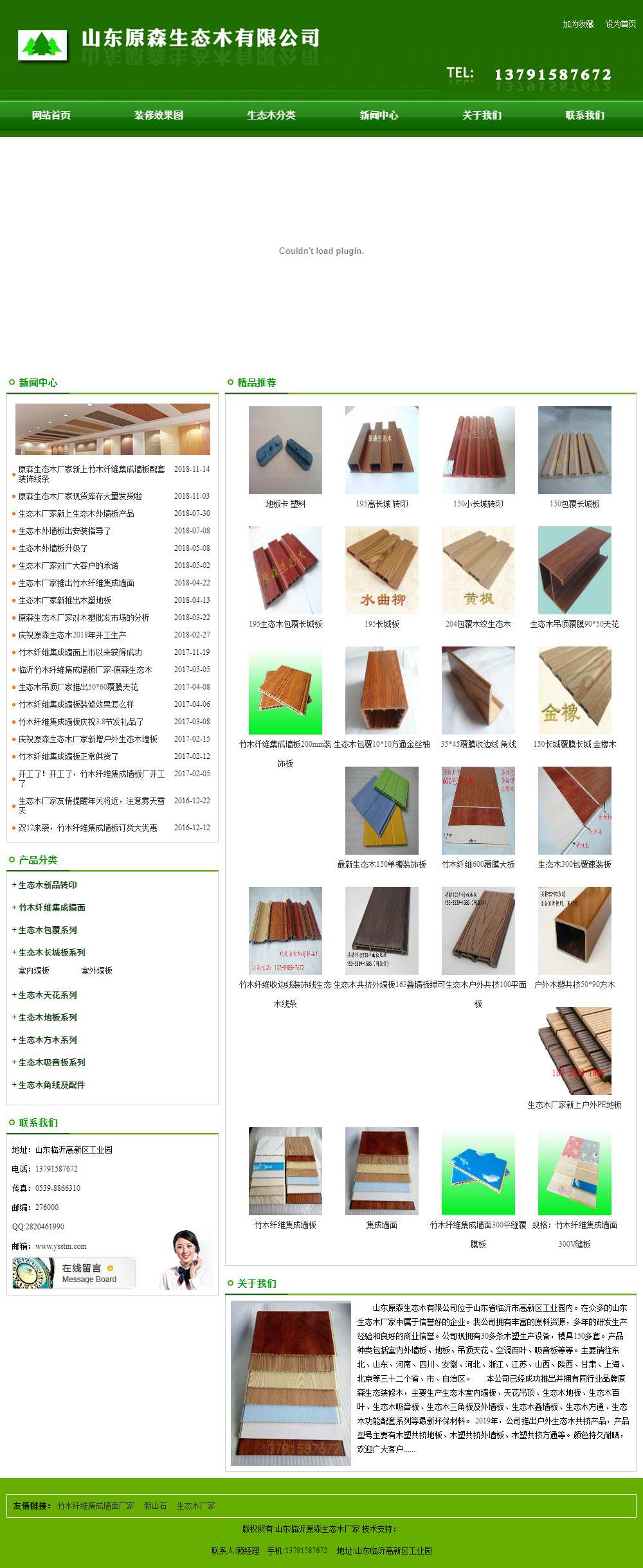
Task: Go to 联系我们 in the top navigation
Action: (584, 115)
